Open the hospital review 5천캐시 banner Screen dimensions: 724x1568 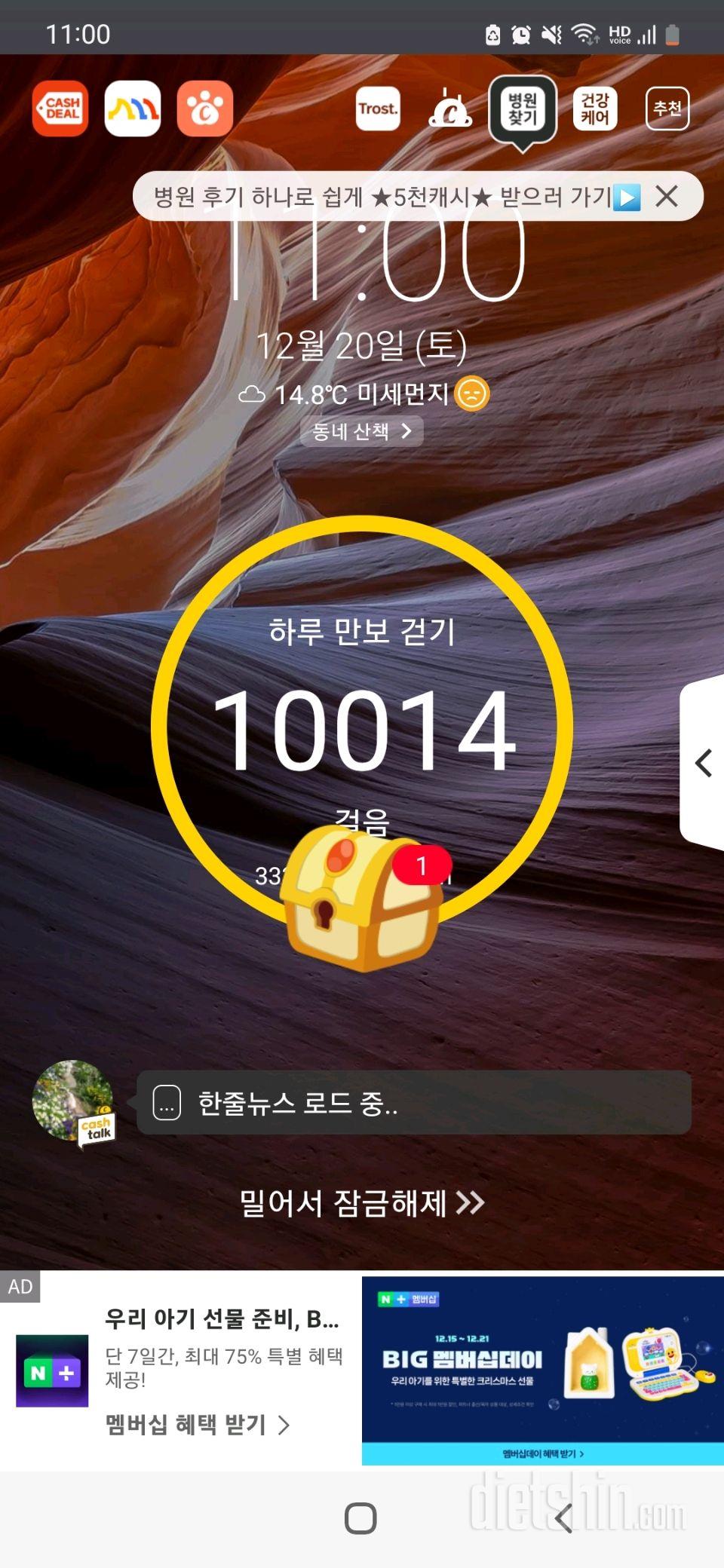point(385,197)
